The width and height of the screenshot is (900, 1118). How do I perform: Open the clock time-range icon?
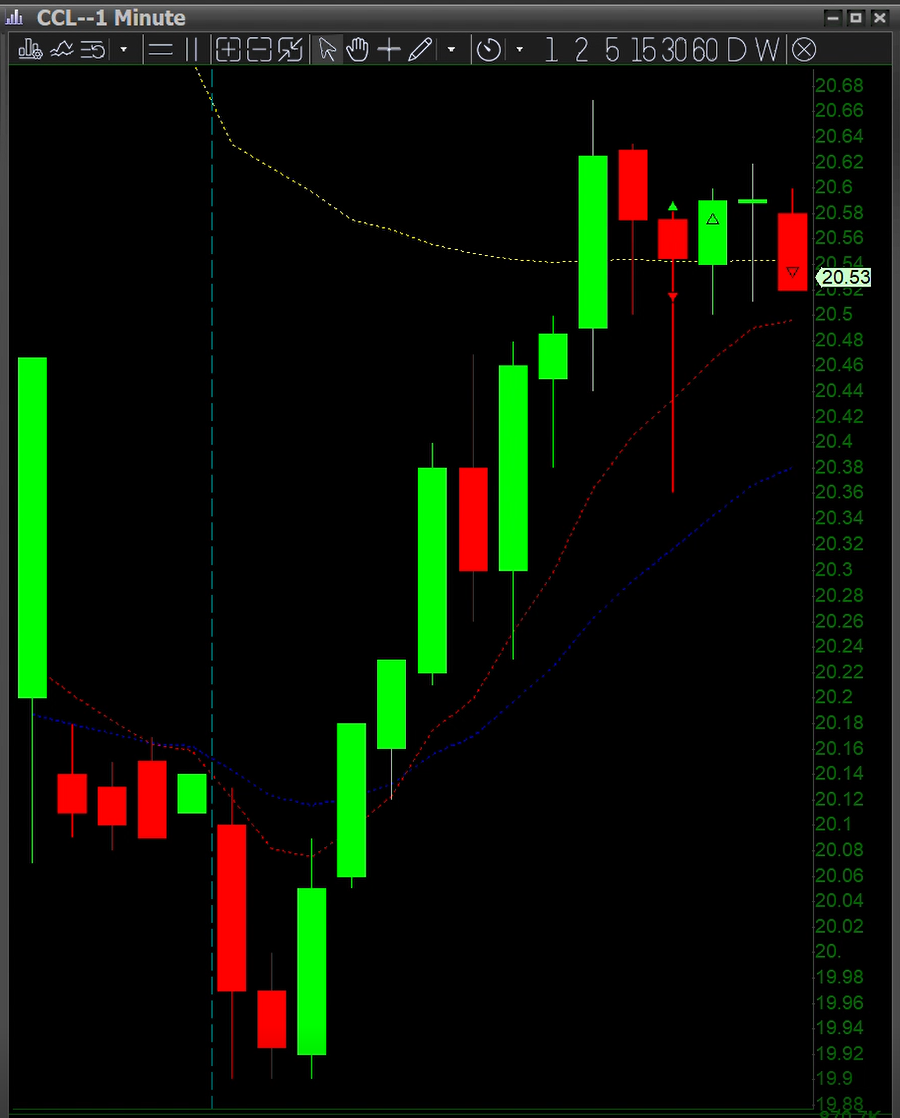[x=489, y=50]
